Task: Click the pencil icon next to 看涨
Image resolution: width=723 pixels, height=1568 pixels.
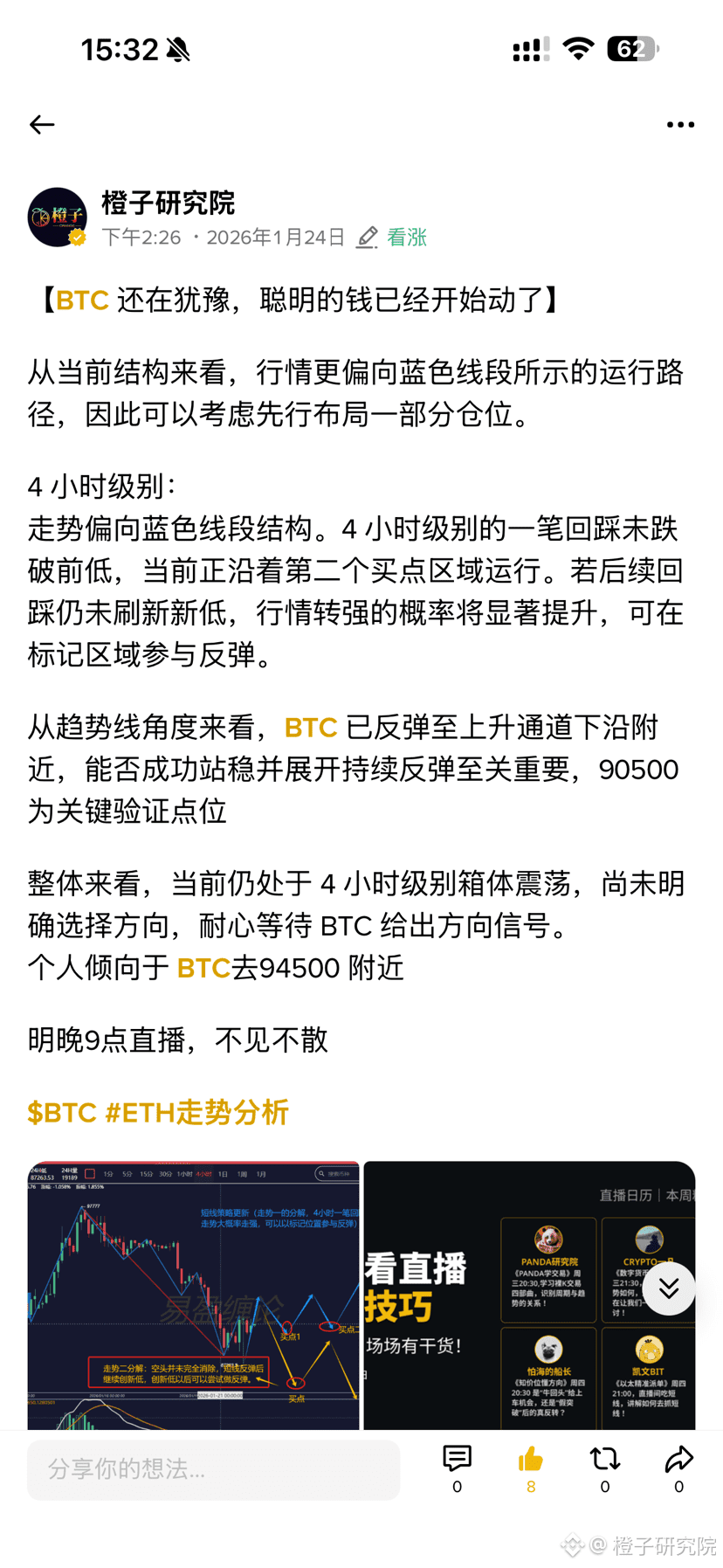Action: [365, 236]
